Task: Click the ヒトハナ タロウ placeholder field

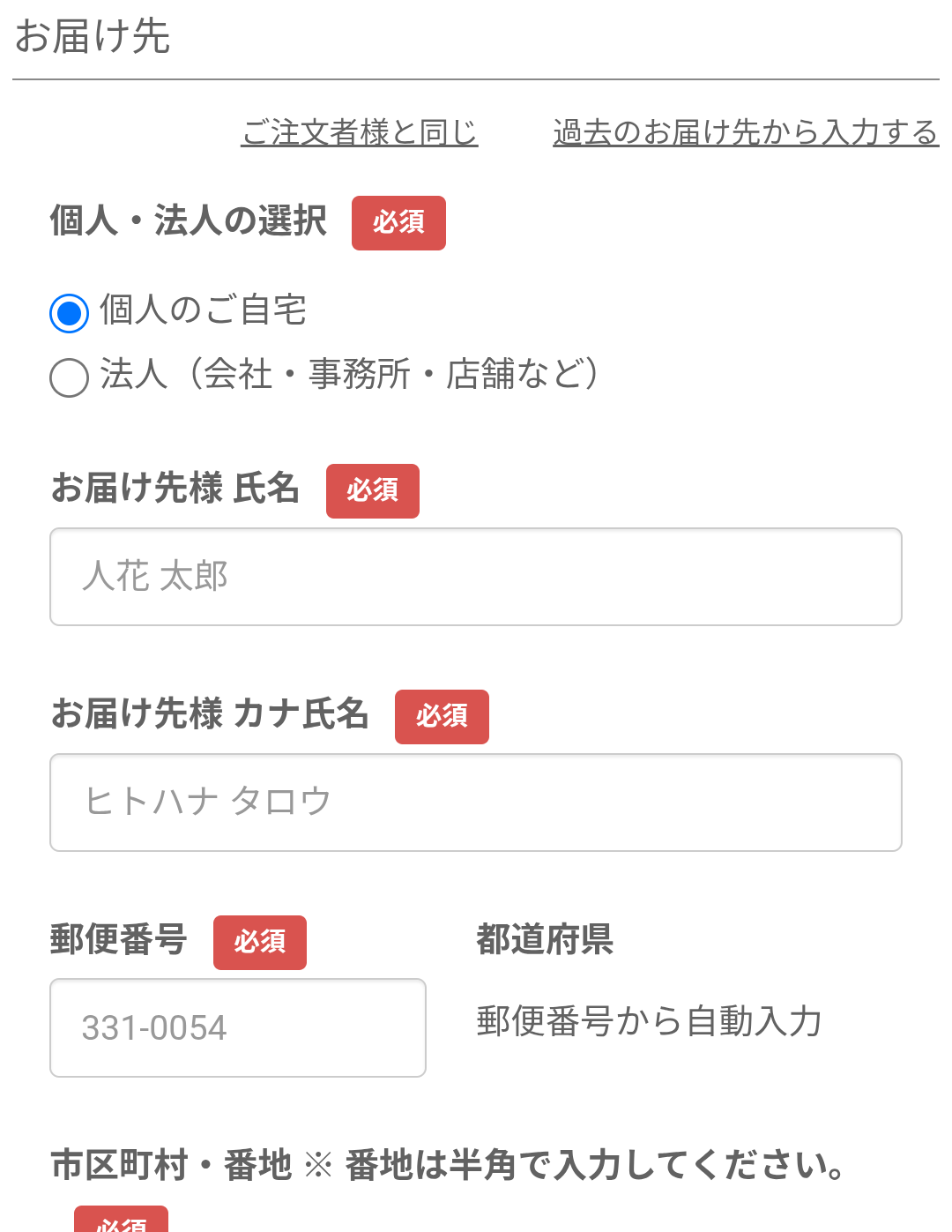Action: [475, 803]
